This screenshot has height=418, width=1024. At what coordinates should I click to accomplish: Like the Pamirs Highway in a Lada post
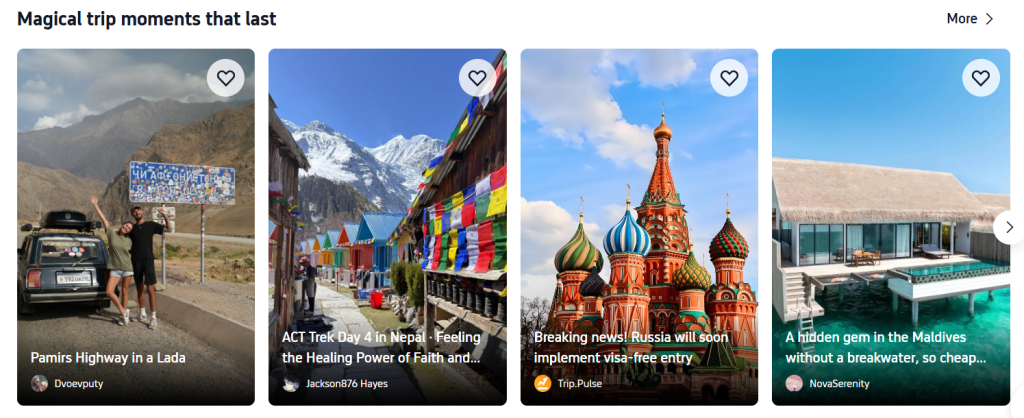pos(226,78)
